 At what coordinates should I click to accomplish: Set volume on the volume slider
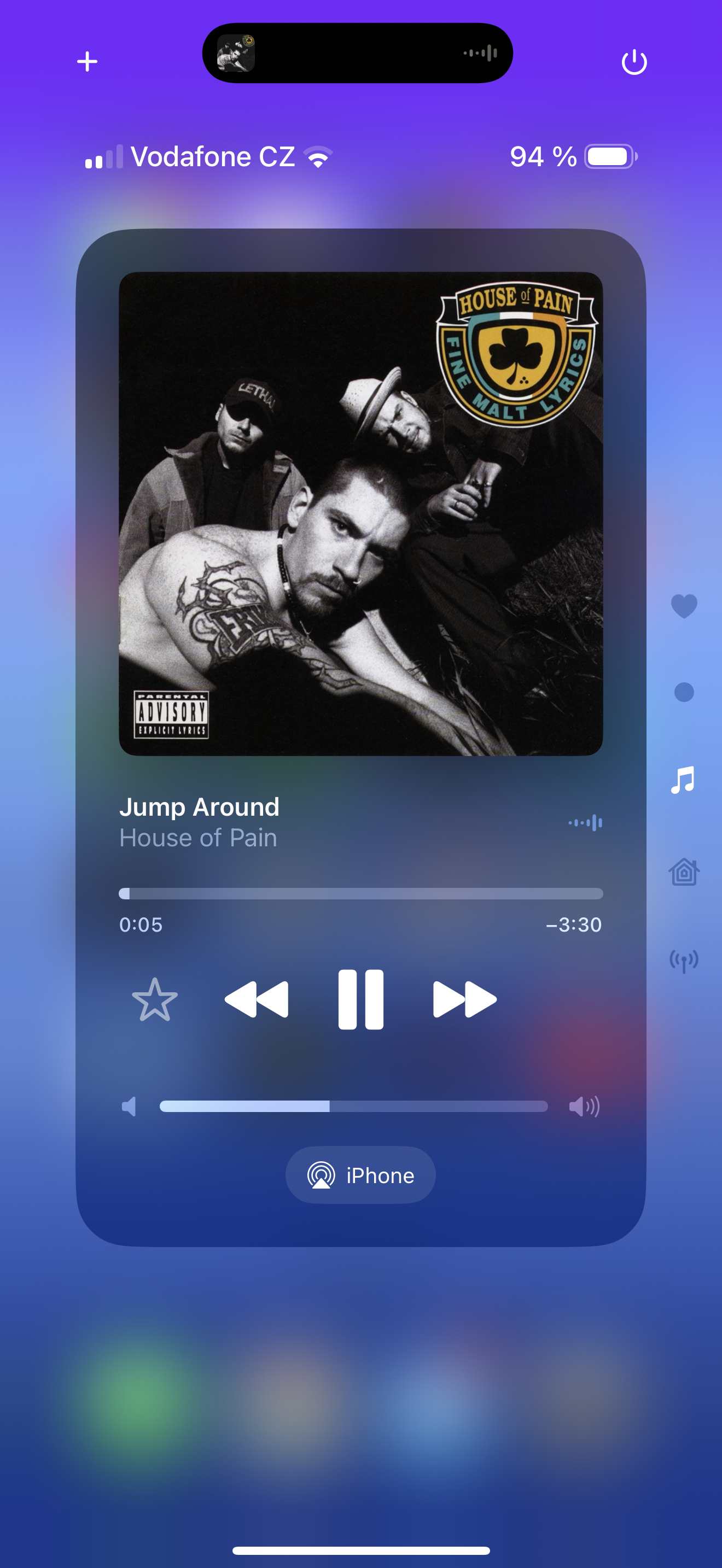coord(353,1106)
